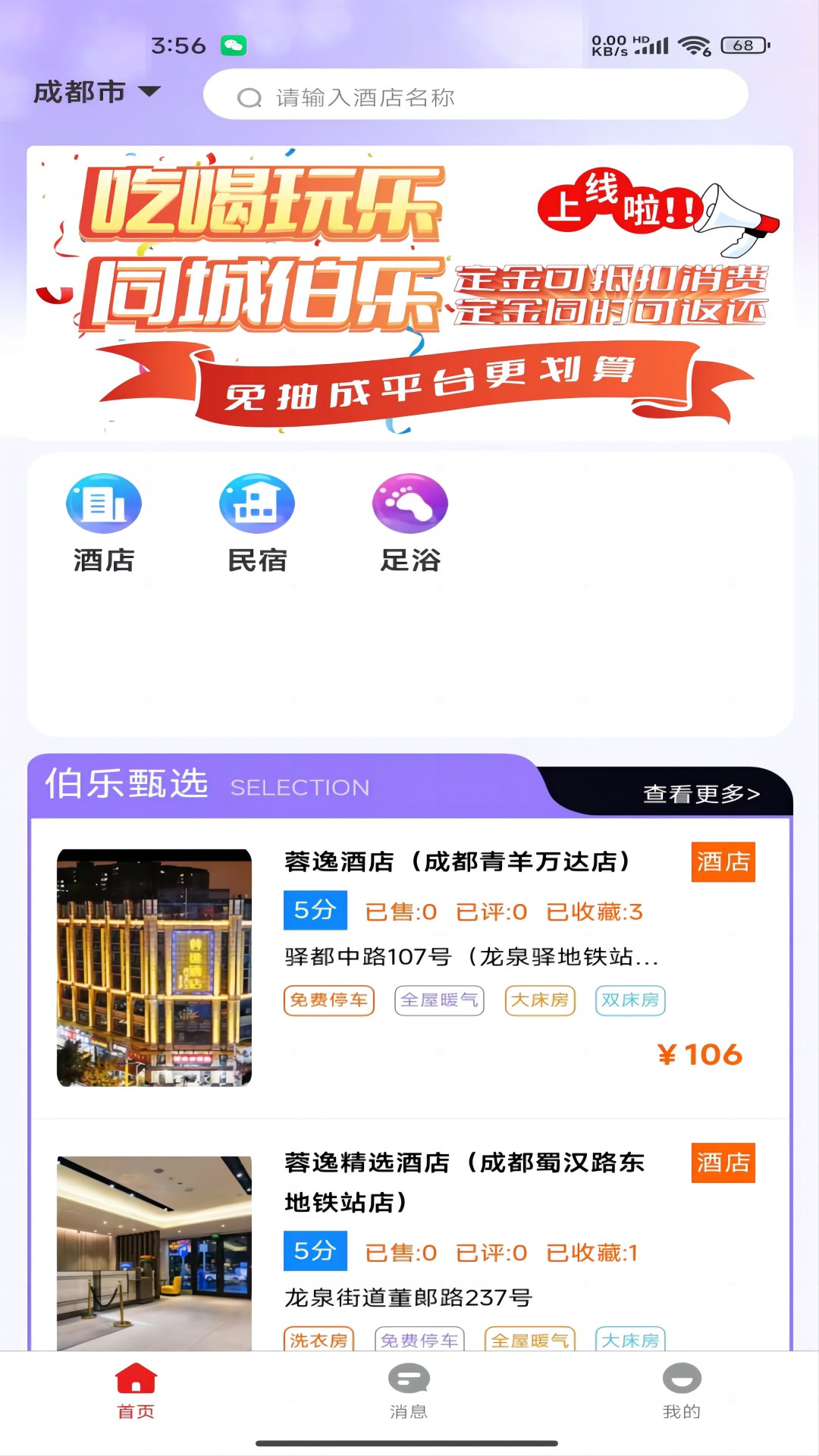
Task: Select the 民宿 homestay category icon
Action: point(257,503)
